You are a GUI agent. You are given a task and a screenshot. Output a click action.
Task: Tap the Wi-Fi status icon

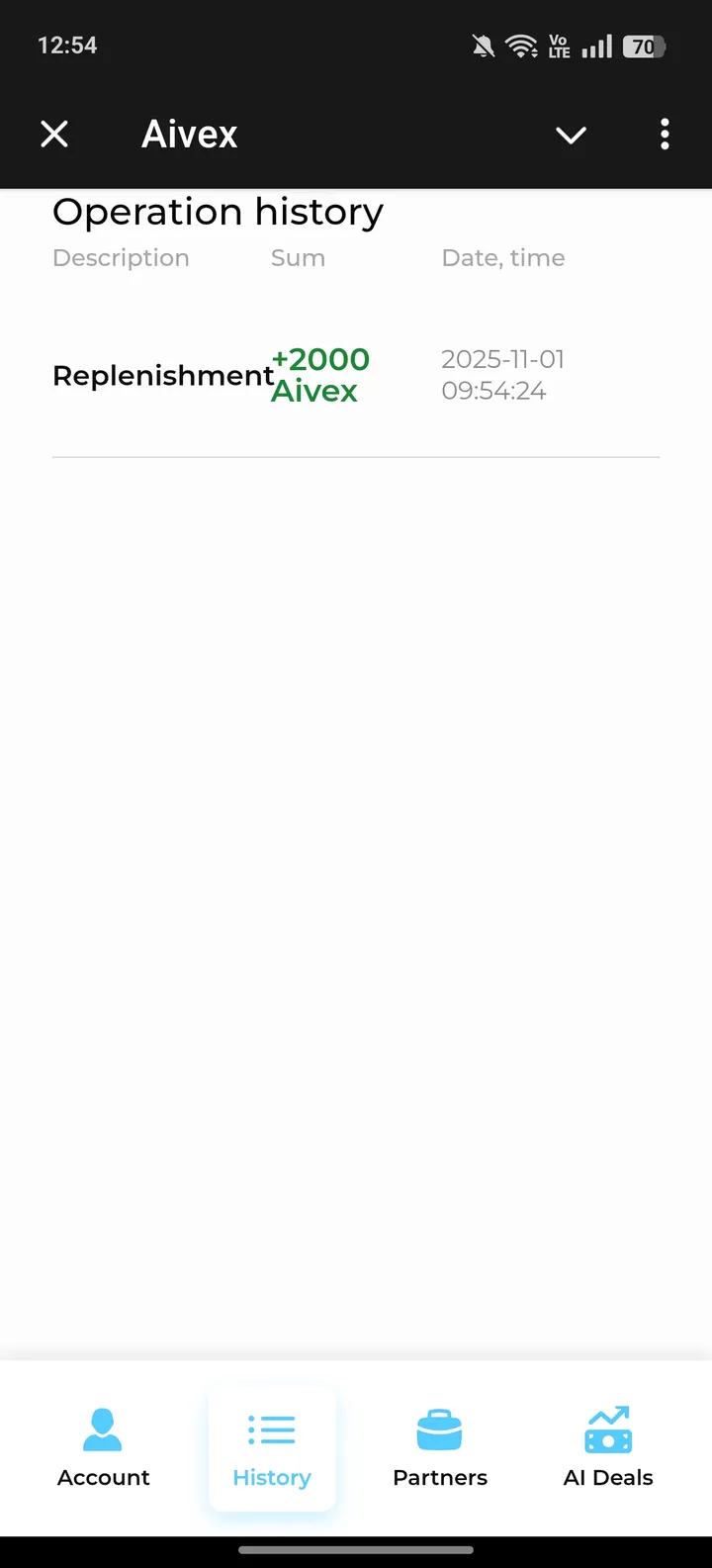pyautogui.click(x=521, y=45)
